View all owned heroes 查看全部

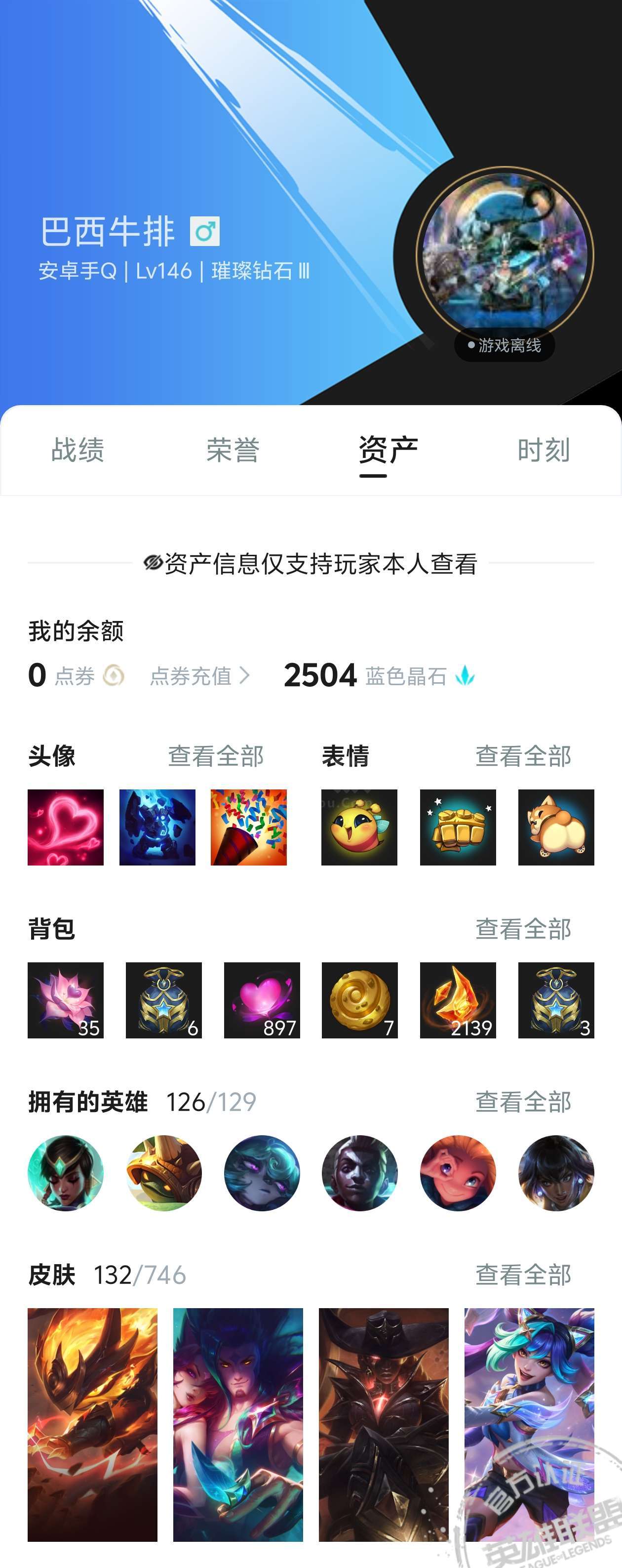click(523, 1102)
